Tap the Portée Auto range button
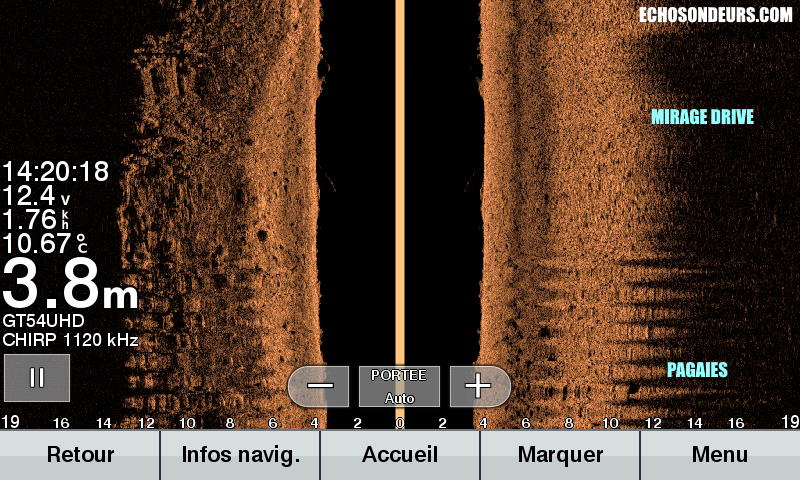This screenshot has height=480, width=800. [x=399, y=386]
